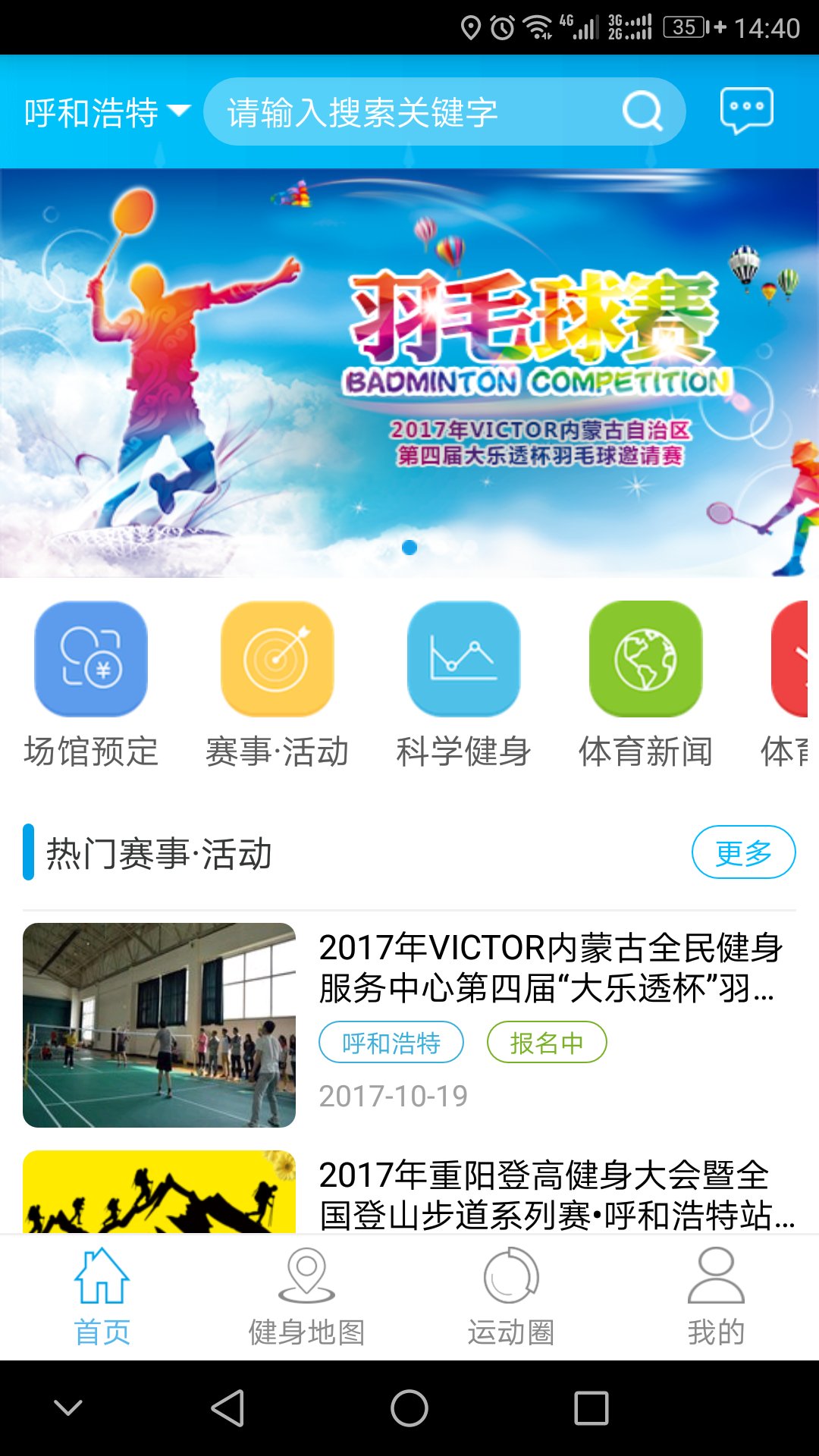The height and width of the screenshot is (1456, 819).
Task: Tap the message bubble icon top right
Action: [x=747, y=110]
